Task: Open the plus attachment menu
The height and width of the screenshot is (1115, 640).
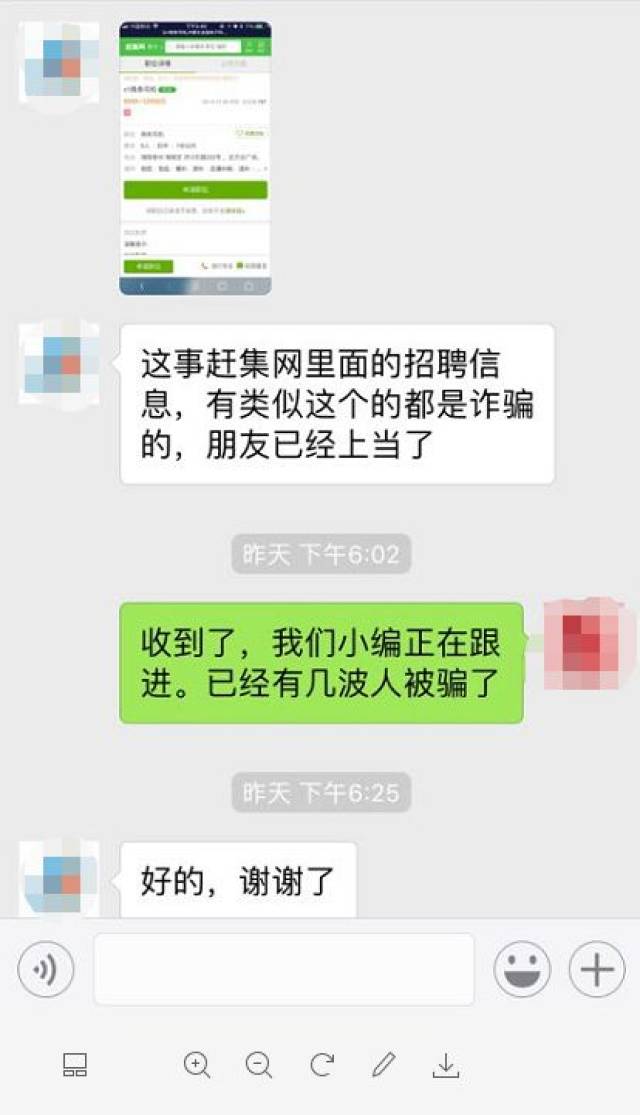Action: (597, 969)
